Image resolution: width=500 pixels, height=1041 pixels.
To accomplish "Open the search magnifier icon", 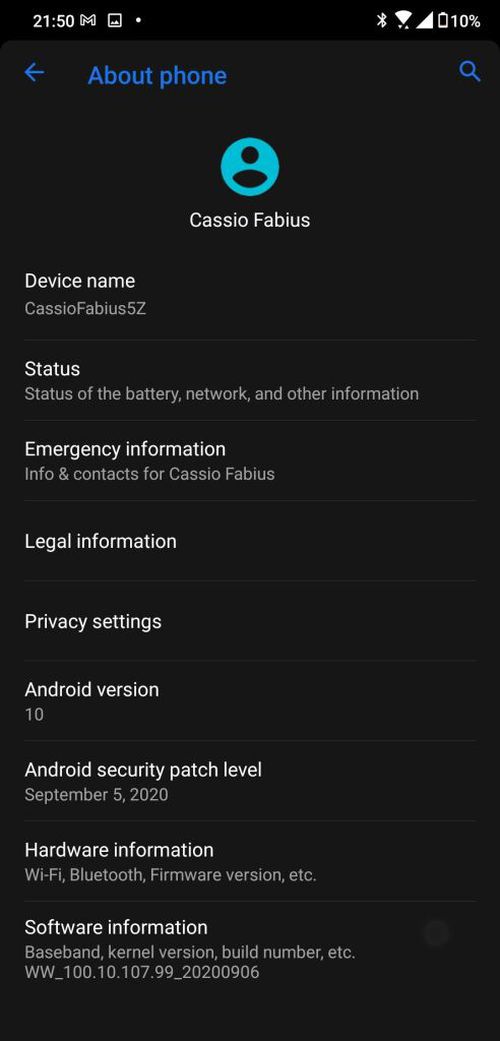I will pos(469,72).
